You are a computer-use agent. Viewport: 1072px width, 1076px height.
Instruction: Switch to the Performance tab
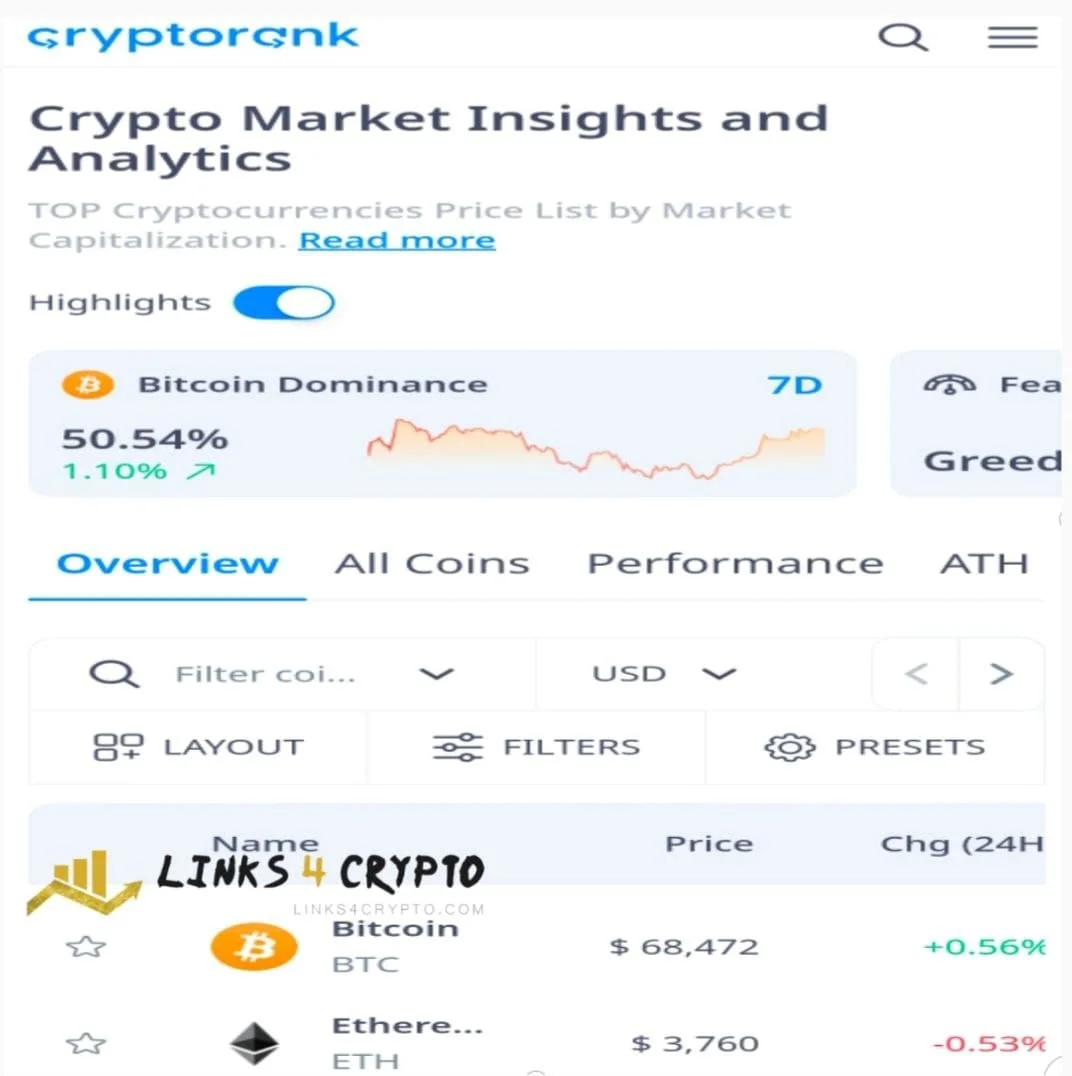click(735, 564)
